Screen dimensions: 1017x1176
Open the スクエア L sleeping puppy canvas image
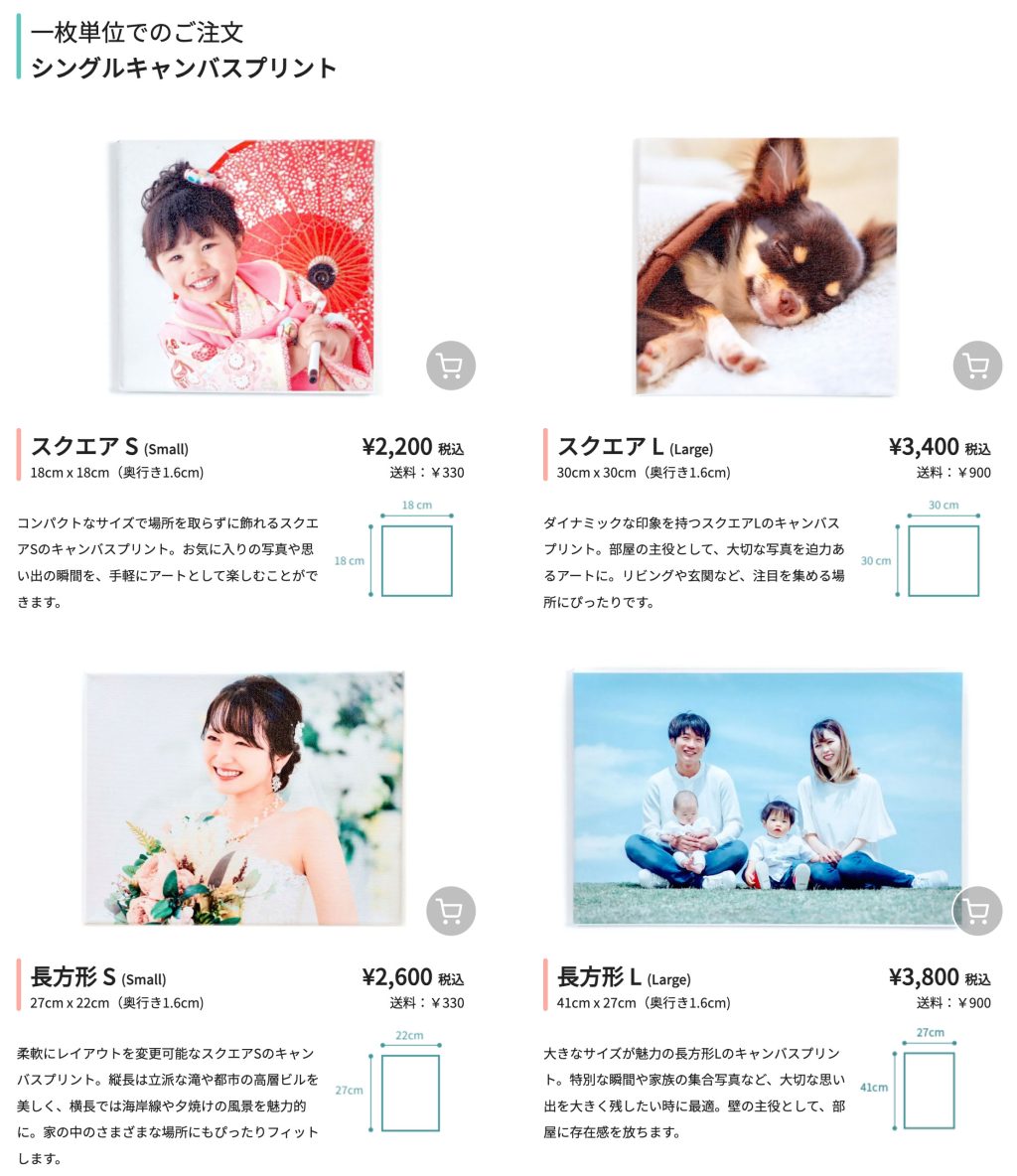tap(766, 266)
